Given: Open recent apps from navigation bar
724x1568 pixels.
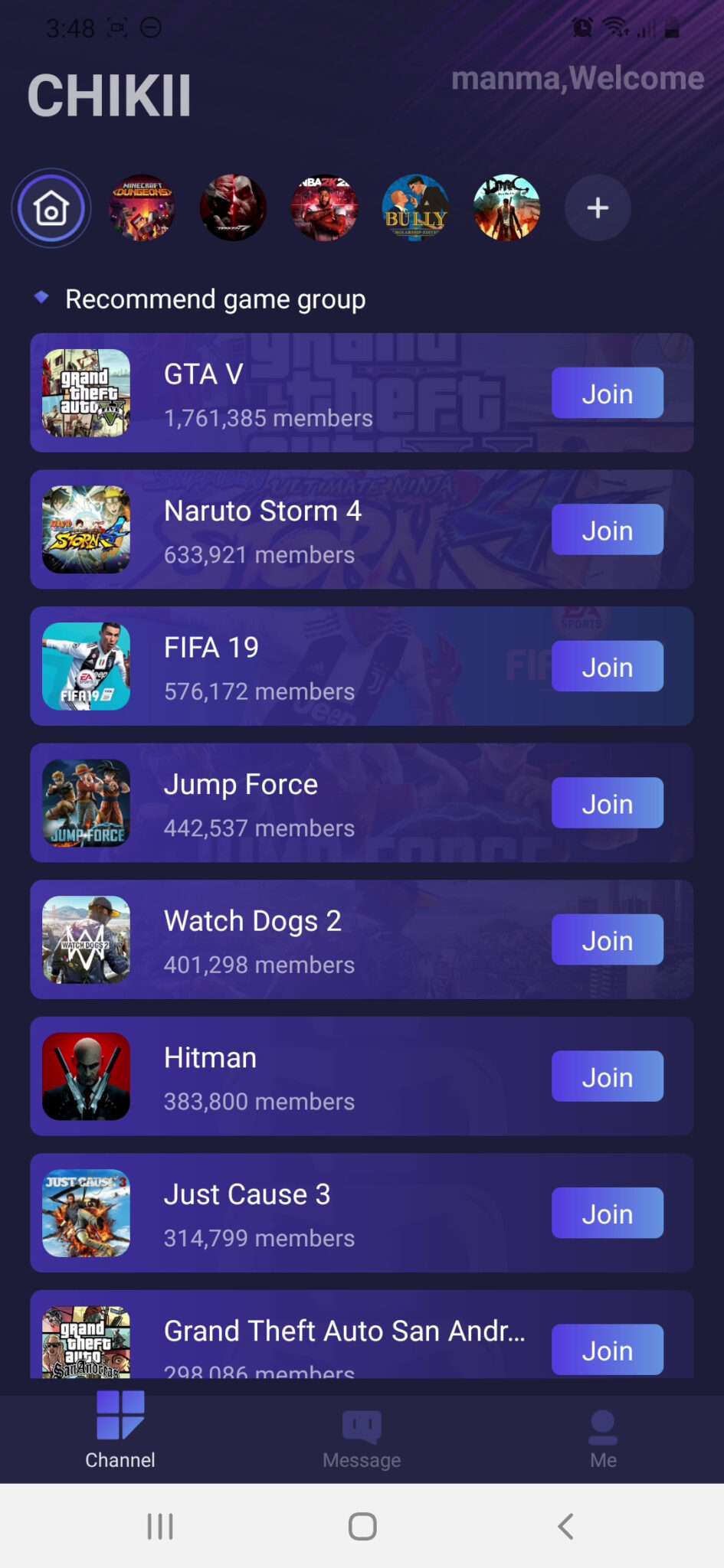Looking at the screenshot, I should coord(160,1526).
